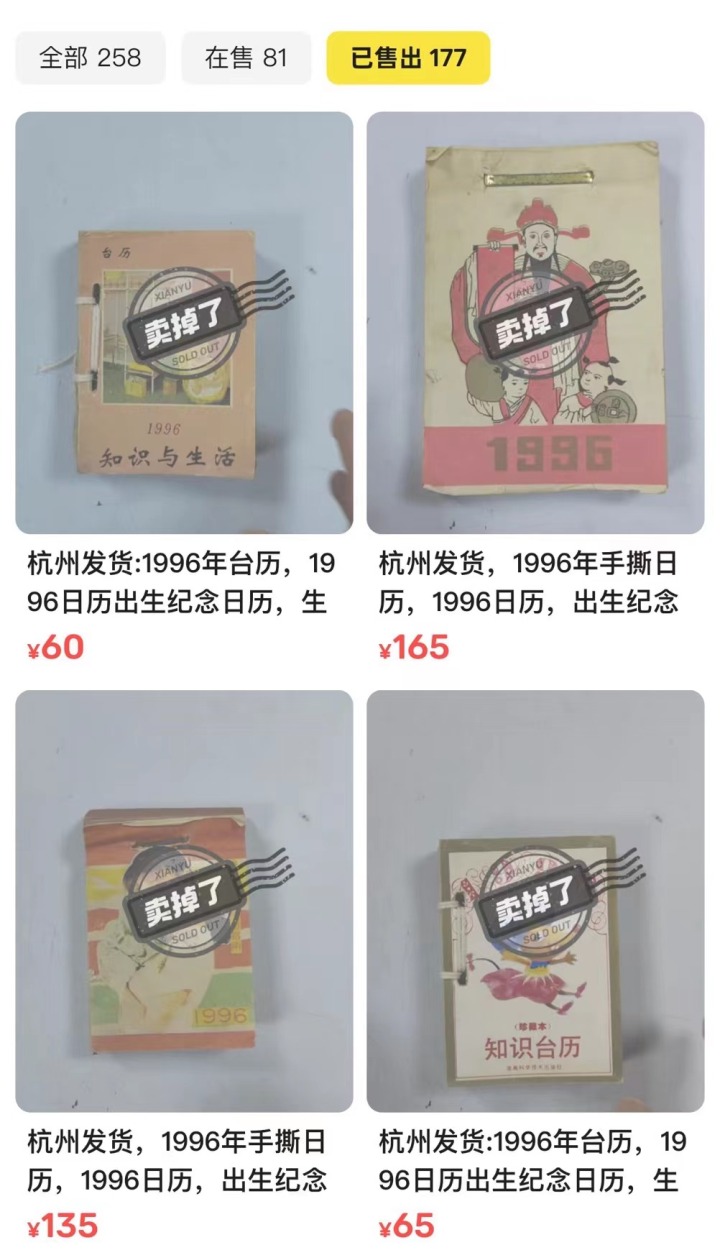Open the sold 1996 tear-off calendar priced ¥165
The height and width of the screenshot is (1250, 720).
pos(536,322)
